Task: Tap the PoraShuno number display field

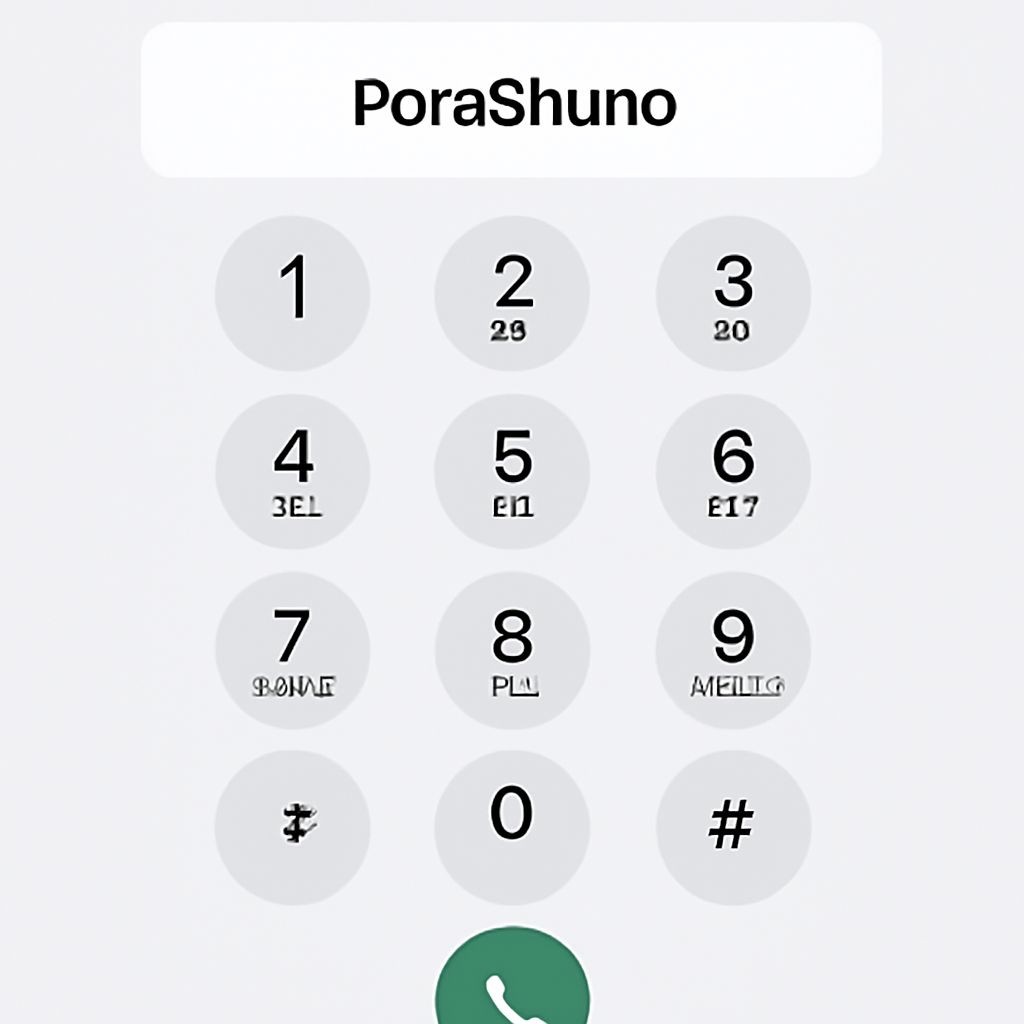Action: (512, 100)
